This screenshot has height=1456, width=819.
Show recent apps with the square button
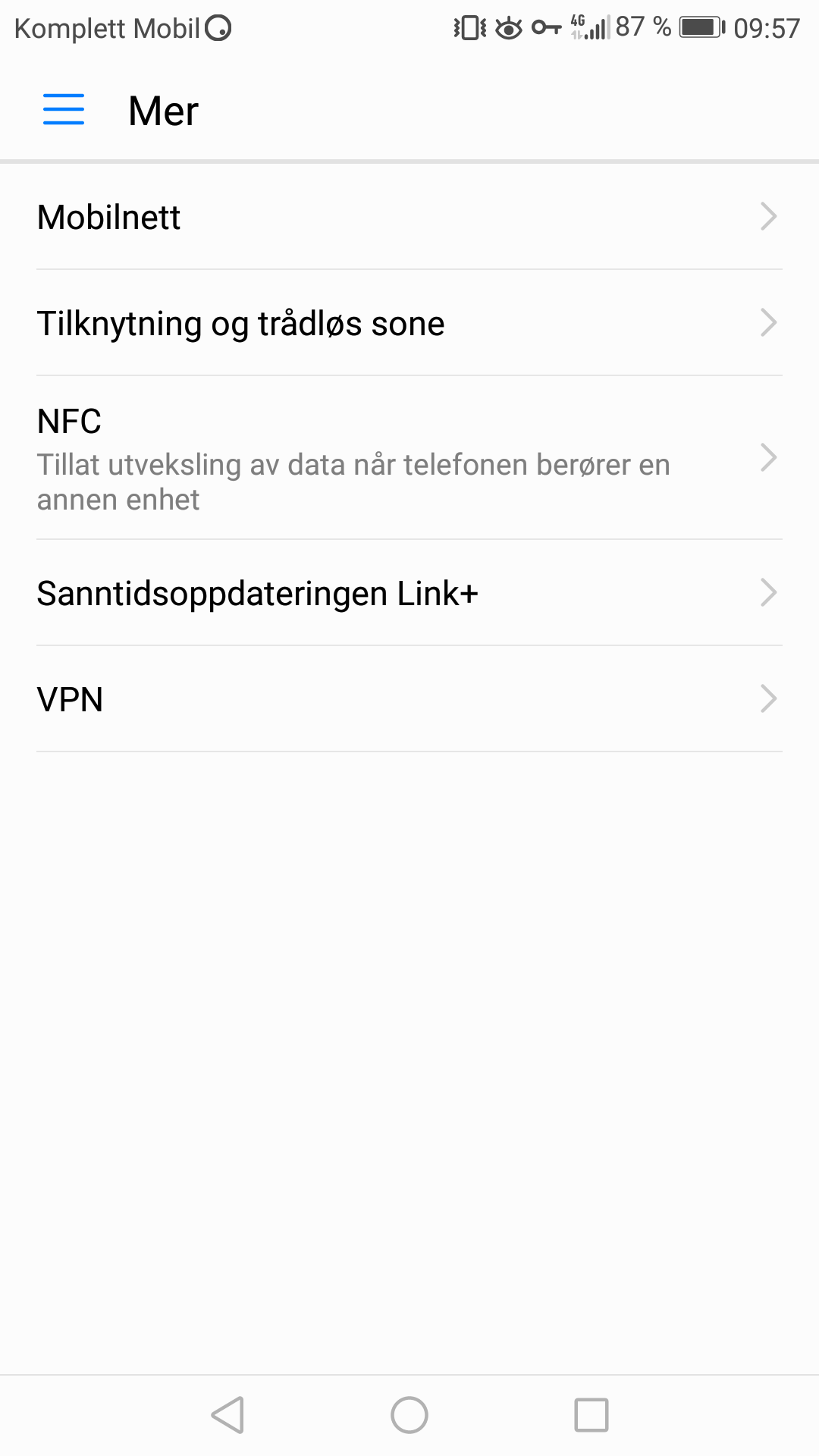coord(591,1415)
